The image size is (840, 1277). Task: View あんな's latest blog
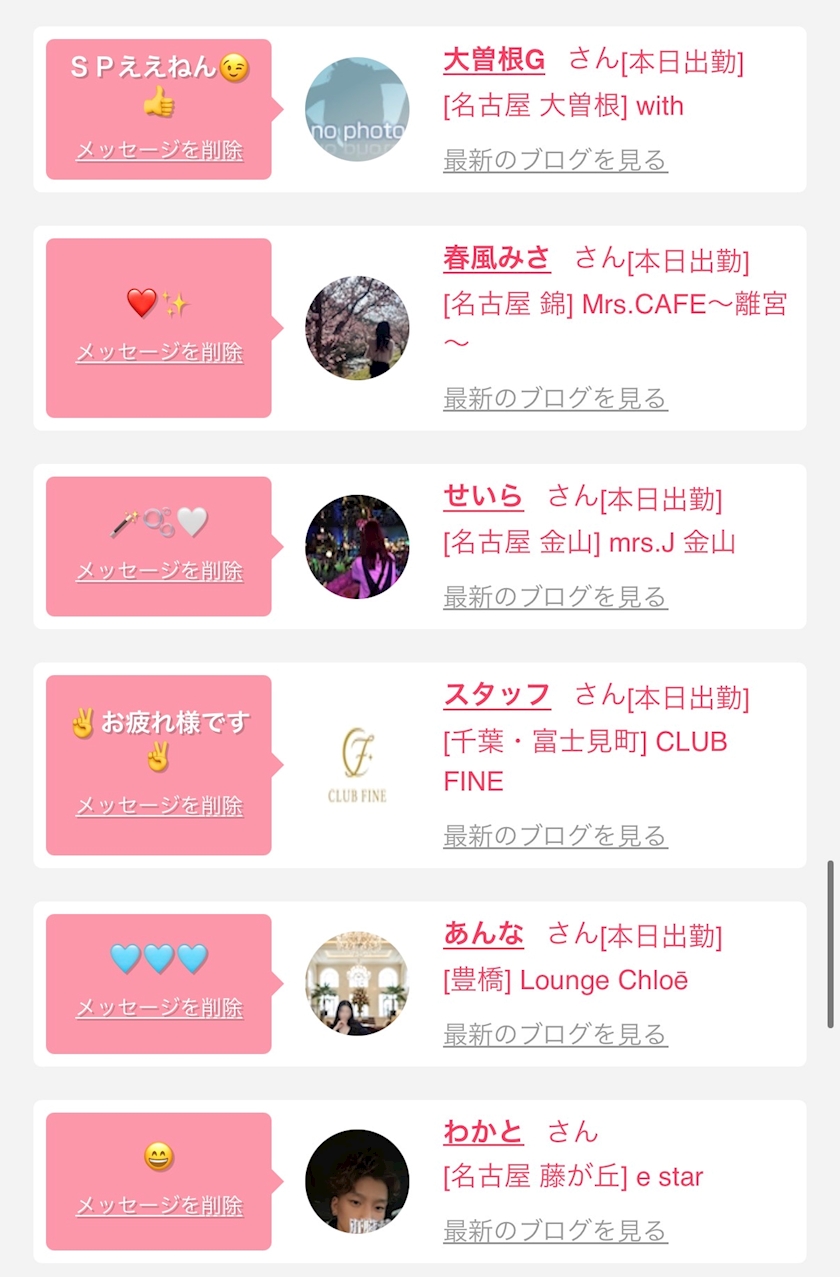[x=555, y=1034]
